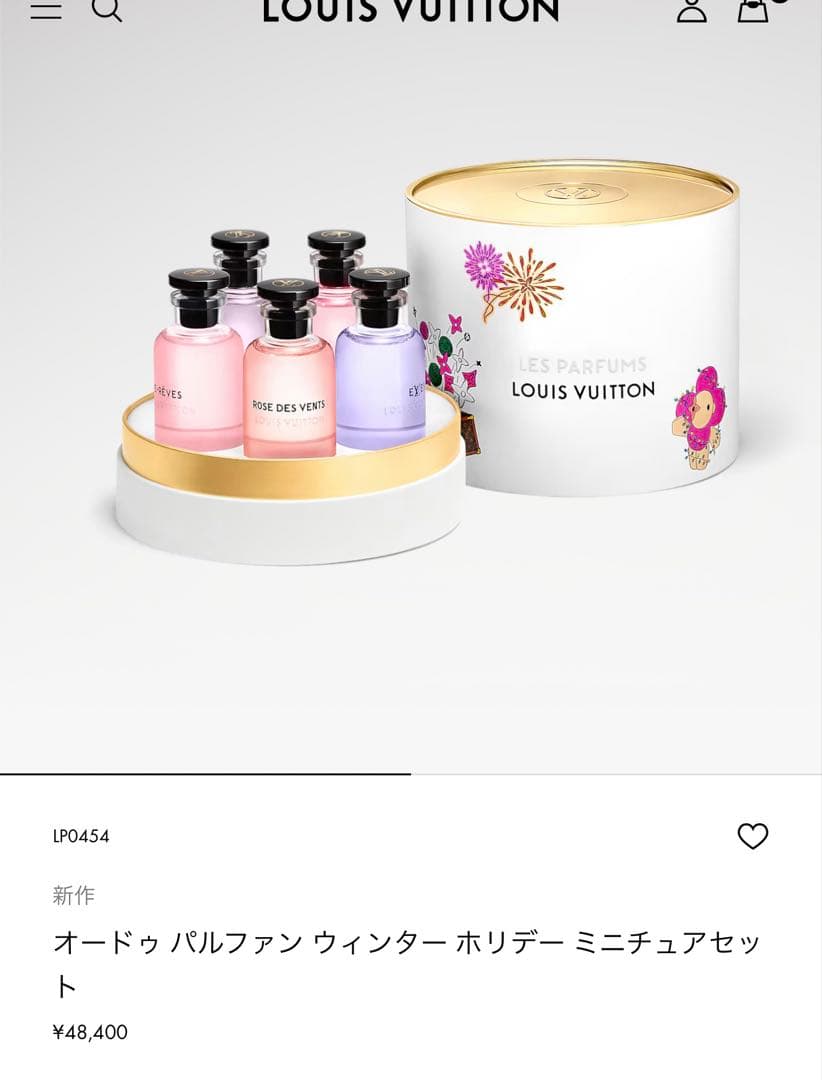Open the account profile icon
The image size is (822, 1080).
coord(691,9)
